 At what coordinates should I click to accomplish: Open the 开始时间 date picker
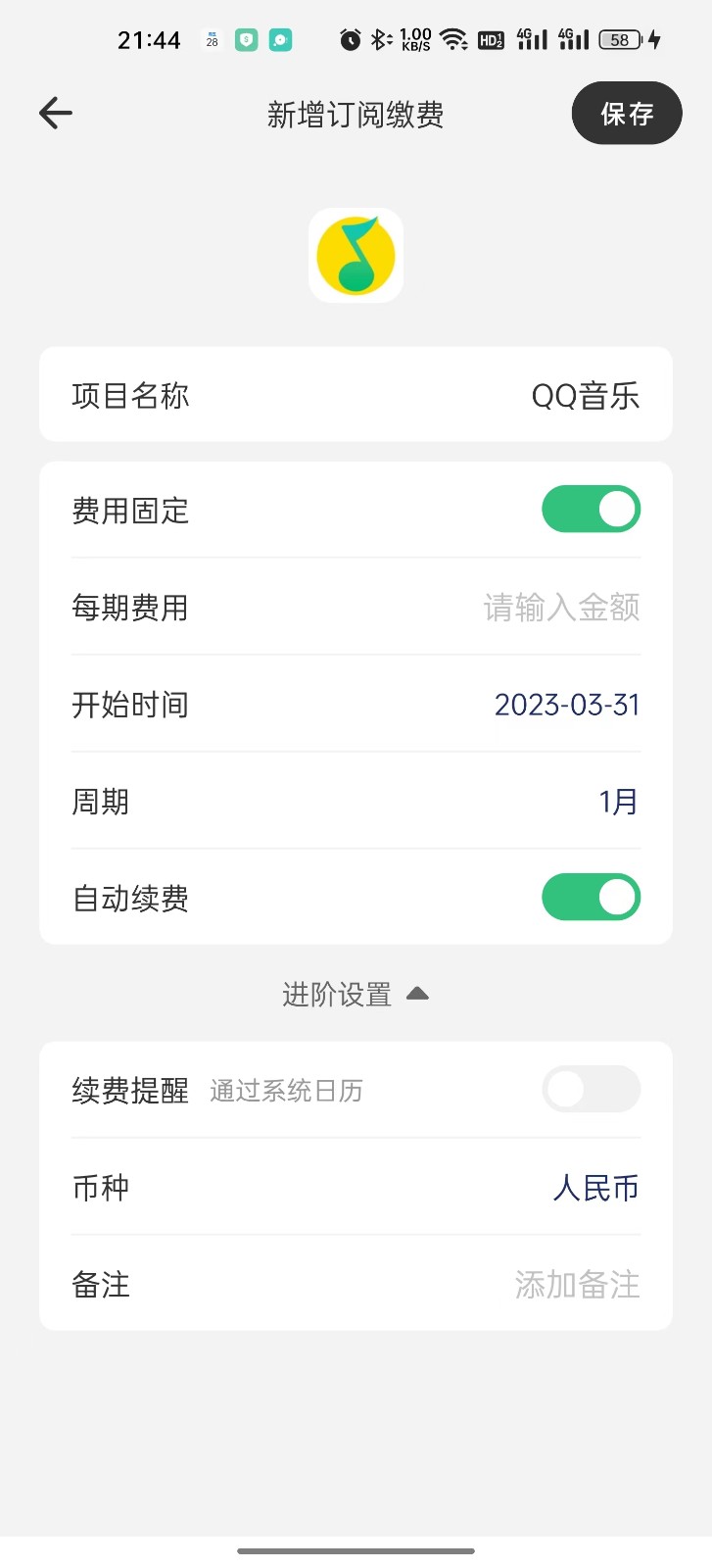click(x=566, y=705)
